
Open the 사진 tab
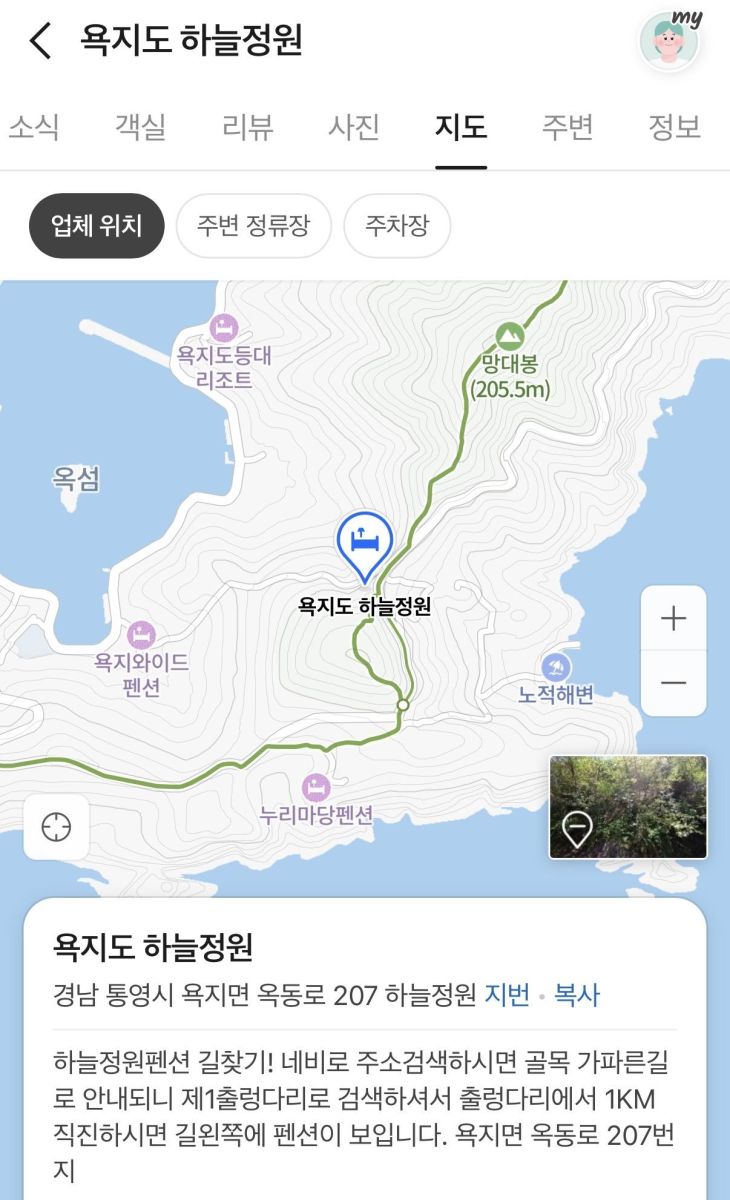click(354, 128)
